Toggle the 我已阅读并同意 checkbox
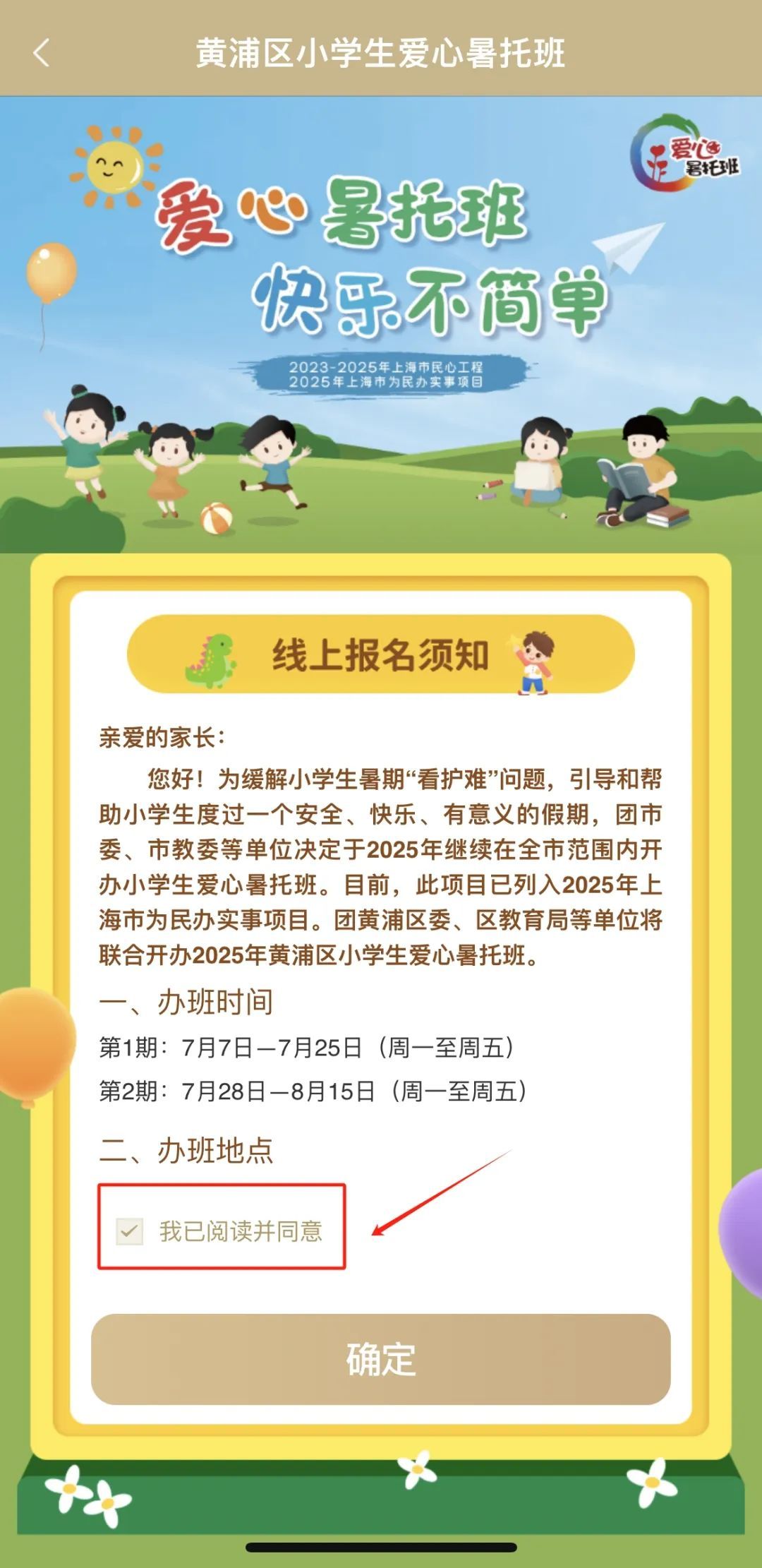The width and height of the screenshot is (762, 1568). (130, 1231)
